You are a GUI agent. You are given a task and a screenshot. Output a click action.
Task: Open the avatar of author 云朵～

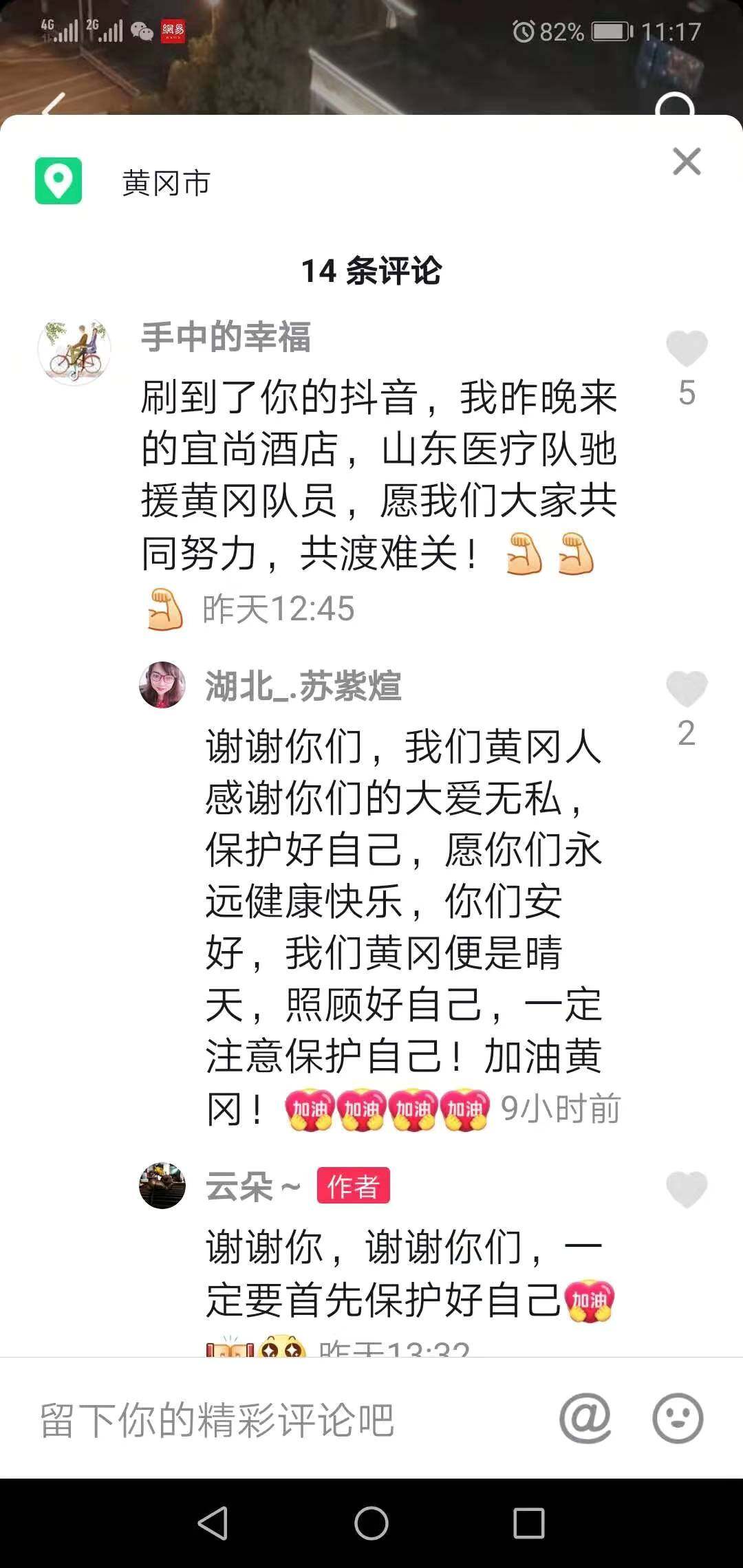coord(162,1186)
